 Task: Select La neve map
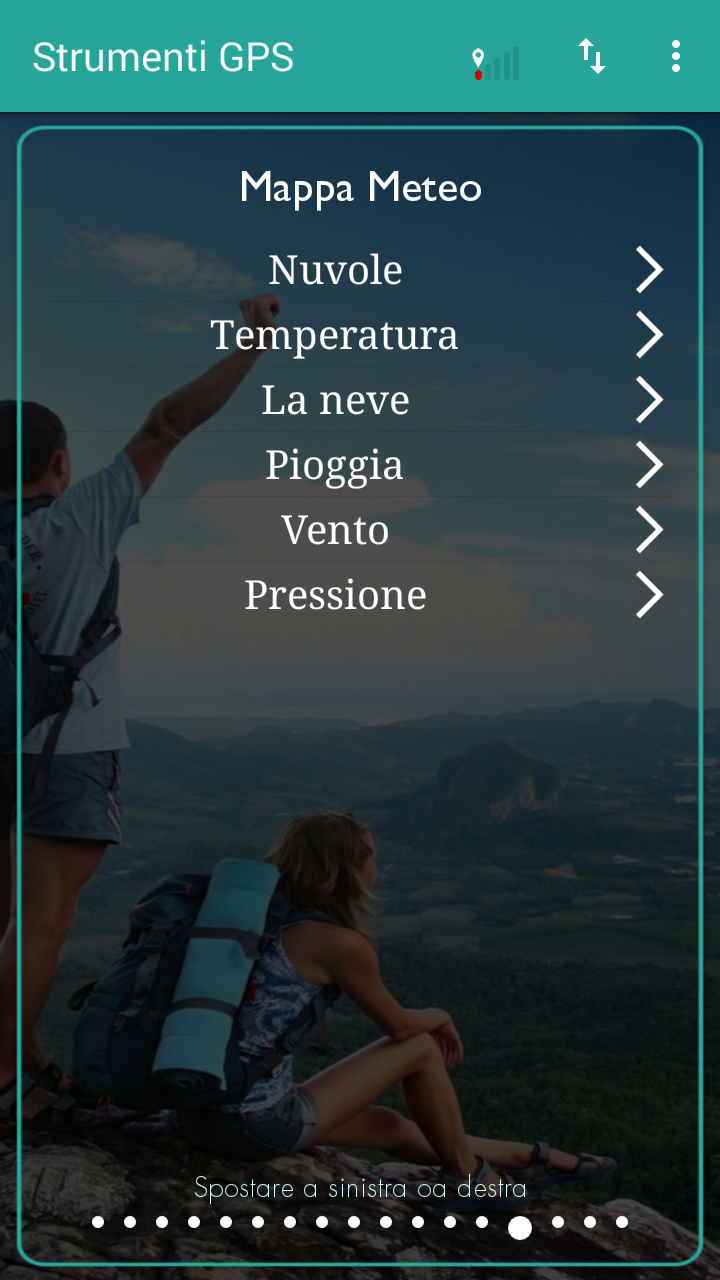(360, 400)
